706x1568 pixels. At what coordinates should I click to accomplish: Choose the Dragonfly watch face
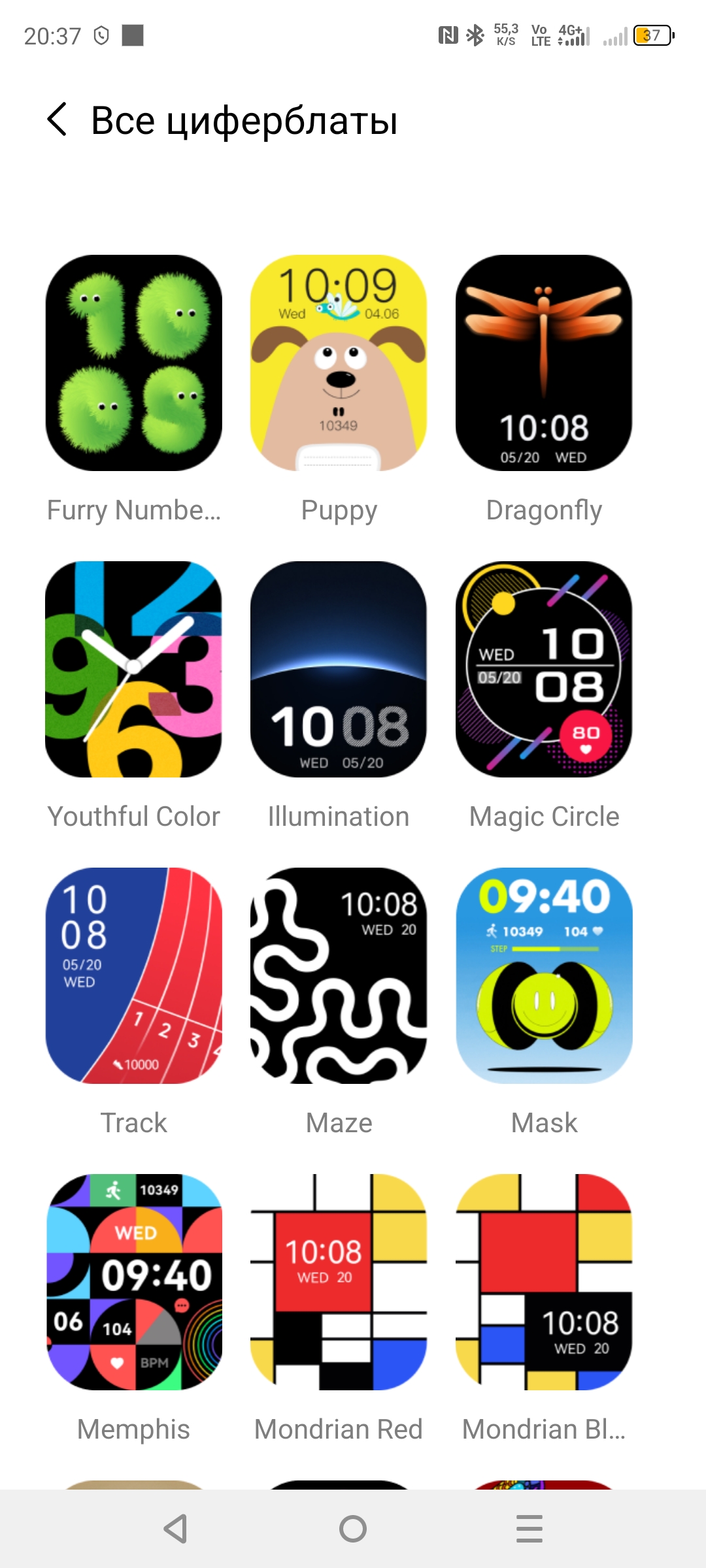[x=544, y=363]
